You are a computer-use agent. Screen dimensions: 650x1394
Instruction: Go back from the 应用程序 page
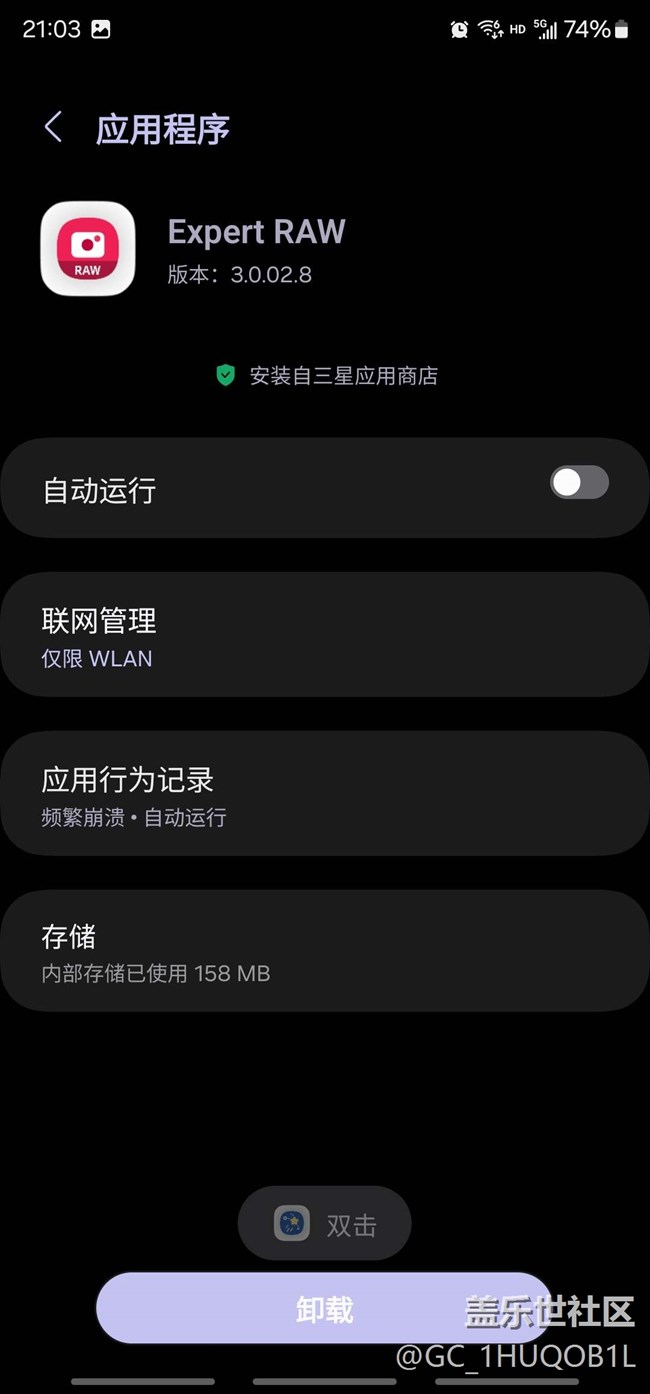(54, 128)
